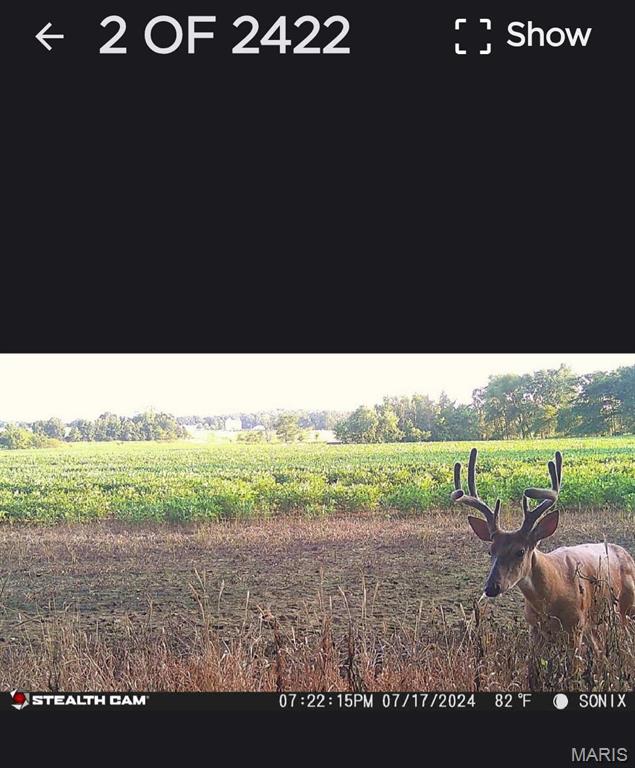This screenshot has height=768, width=635.
Task: Open the trail camera deer photo
Action: [x=318, y=532]
